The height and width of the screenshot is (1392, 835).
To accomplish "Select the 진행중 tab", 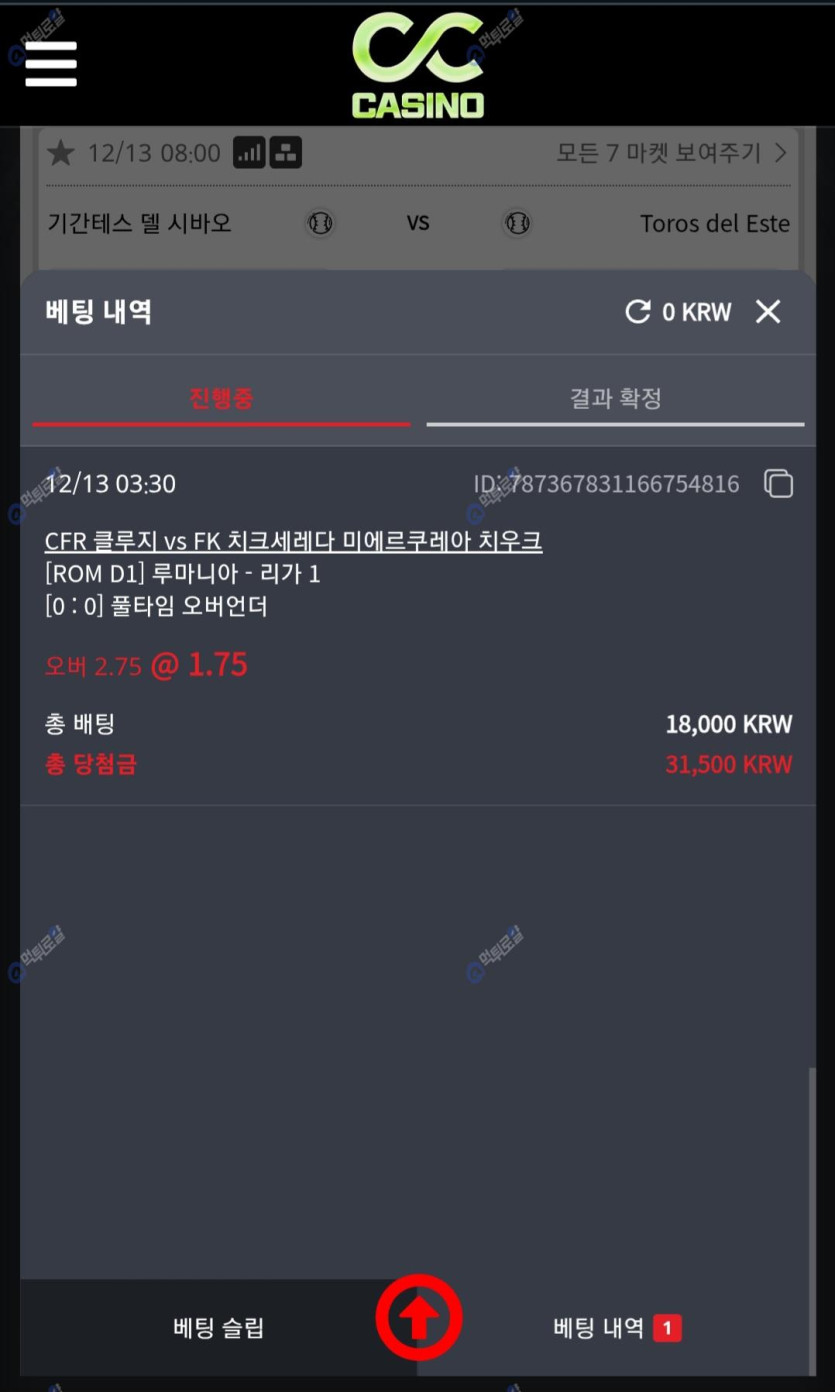I will pyautogui.click(x=221, y=399).
